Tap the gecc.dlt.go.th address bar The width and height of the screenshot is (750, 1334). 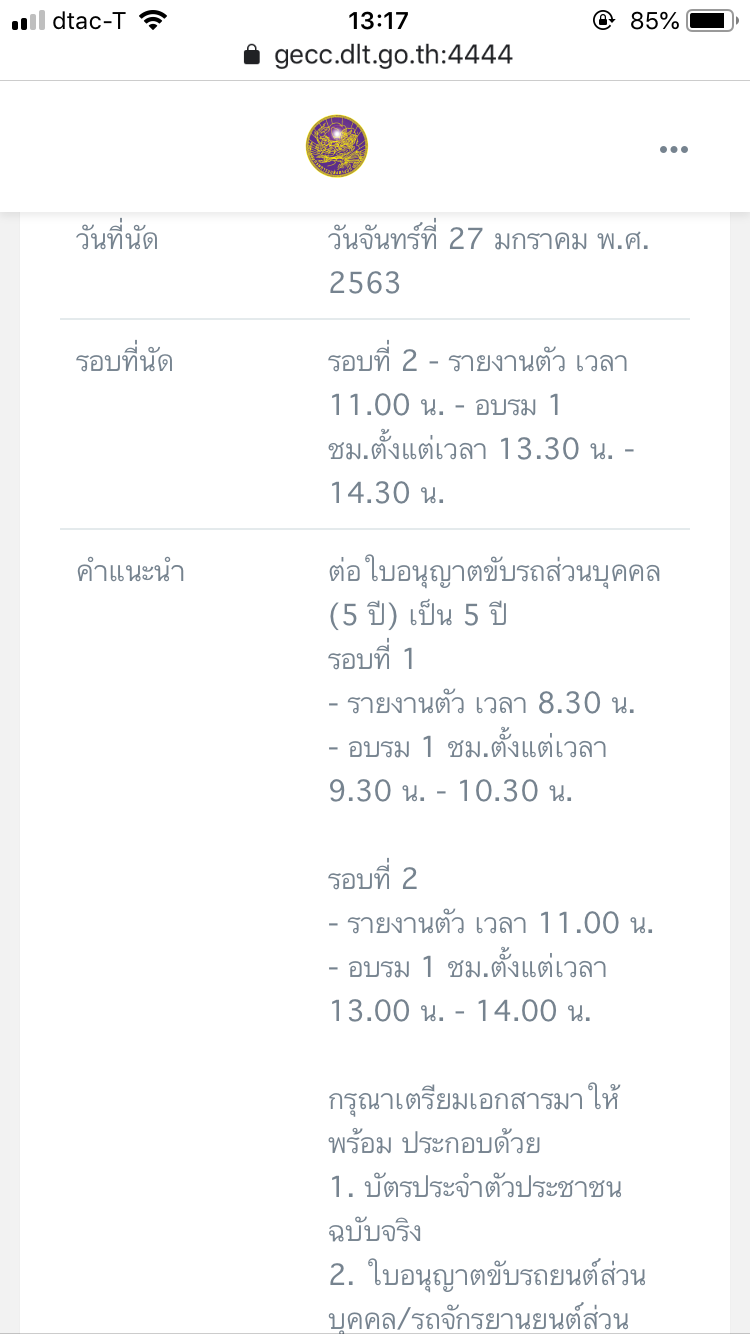[378, 55]
